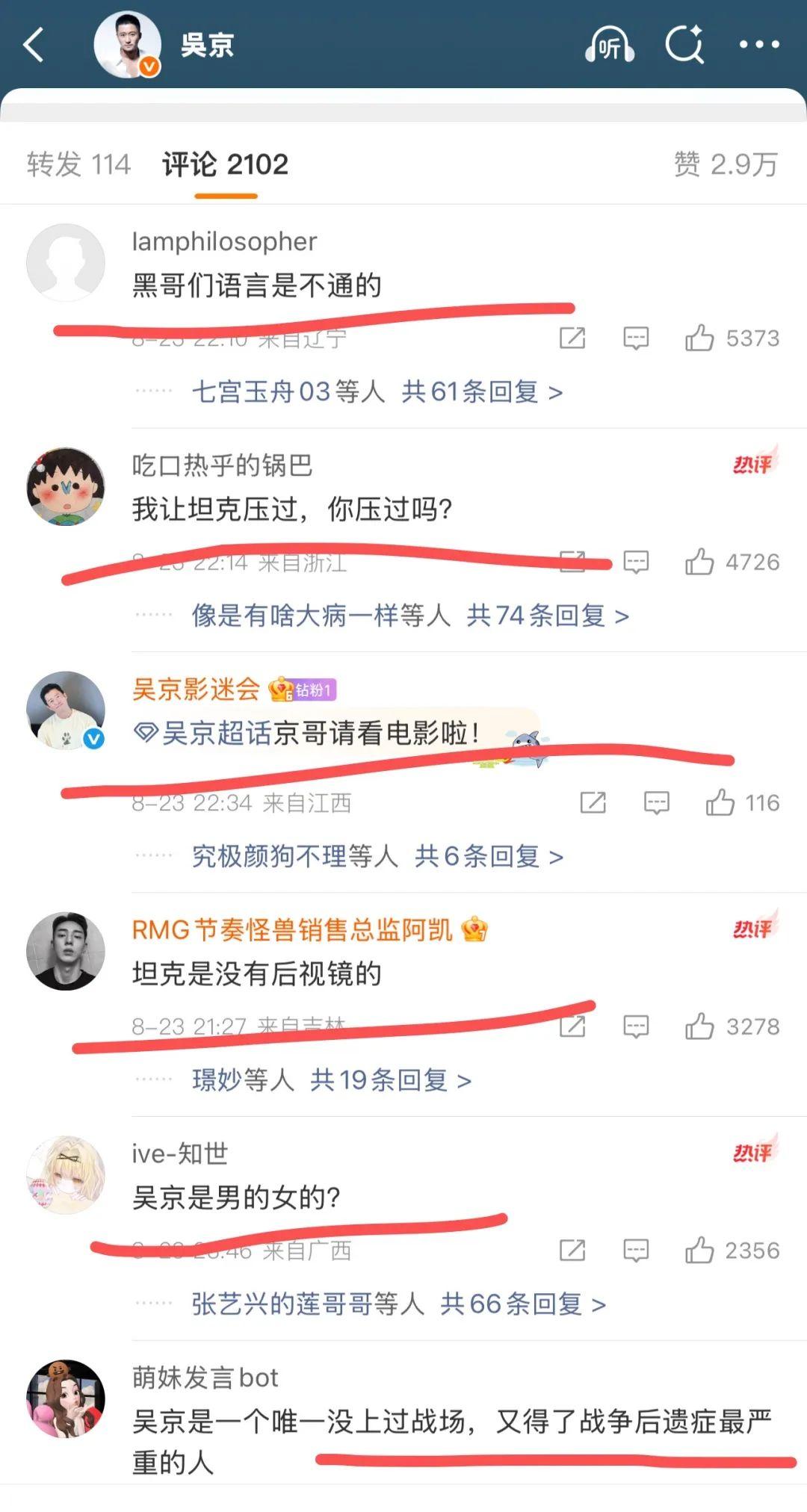Like lamphilosopher's comment with 5373 likes
807x1512 pixels.
[x=700, y=338]
